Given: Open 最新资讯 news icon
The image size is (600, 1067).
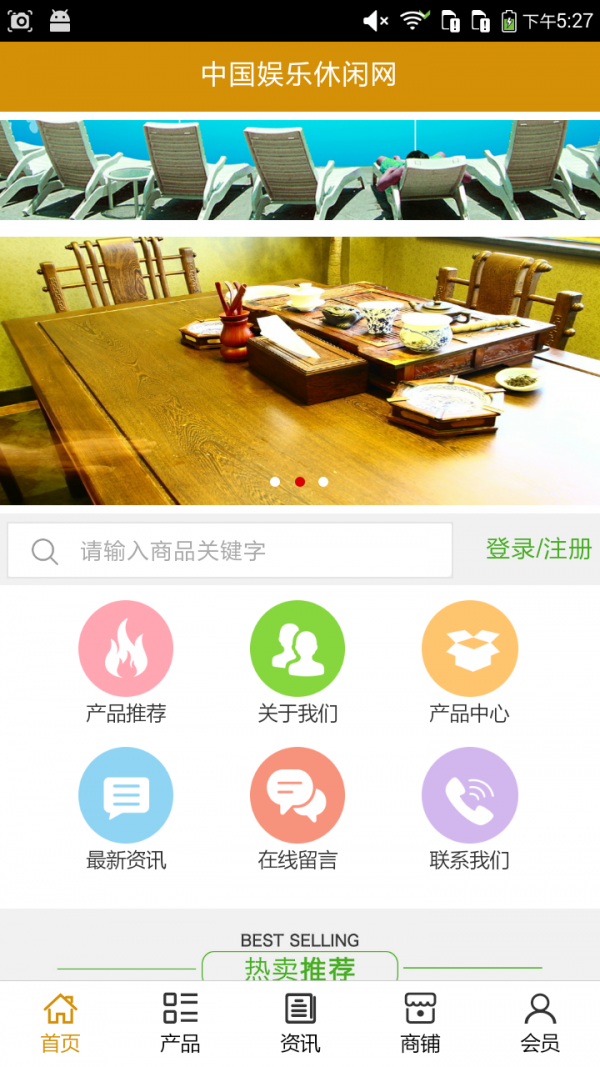Looking at the screenshot, I should pos(126,795).
